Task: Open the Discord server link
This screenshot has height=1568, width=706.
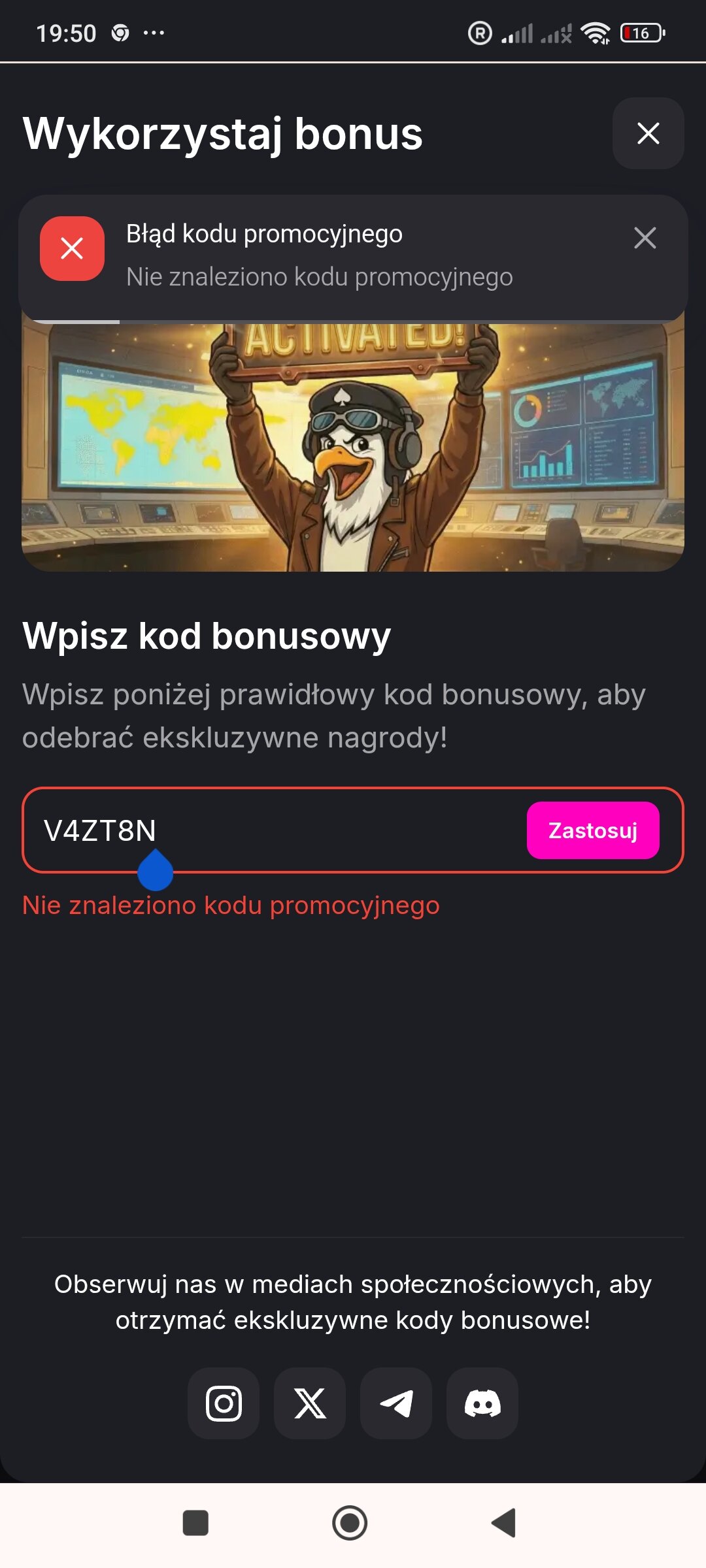Action: pyautogui.click(x=482, y=1403)
